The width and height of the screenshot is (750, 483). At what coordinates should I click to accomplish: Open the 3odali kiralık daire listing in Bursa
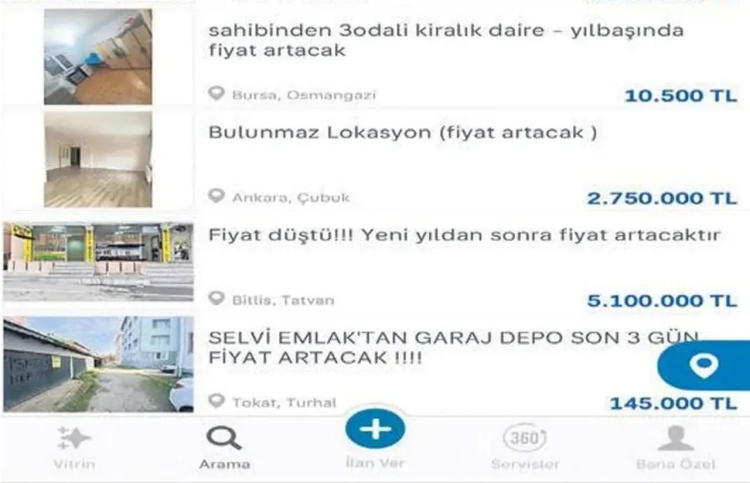point(446,41)
